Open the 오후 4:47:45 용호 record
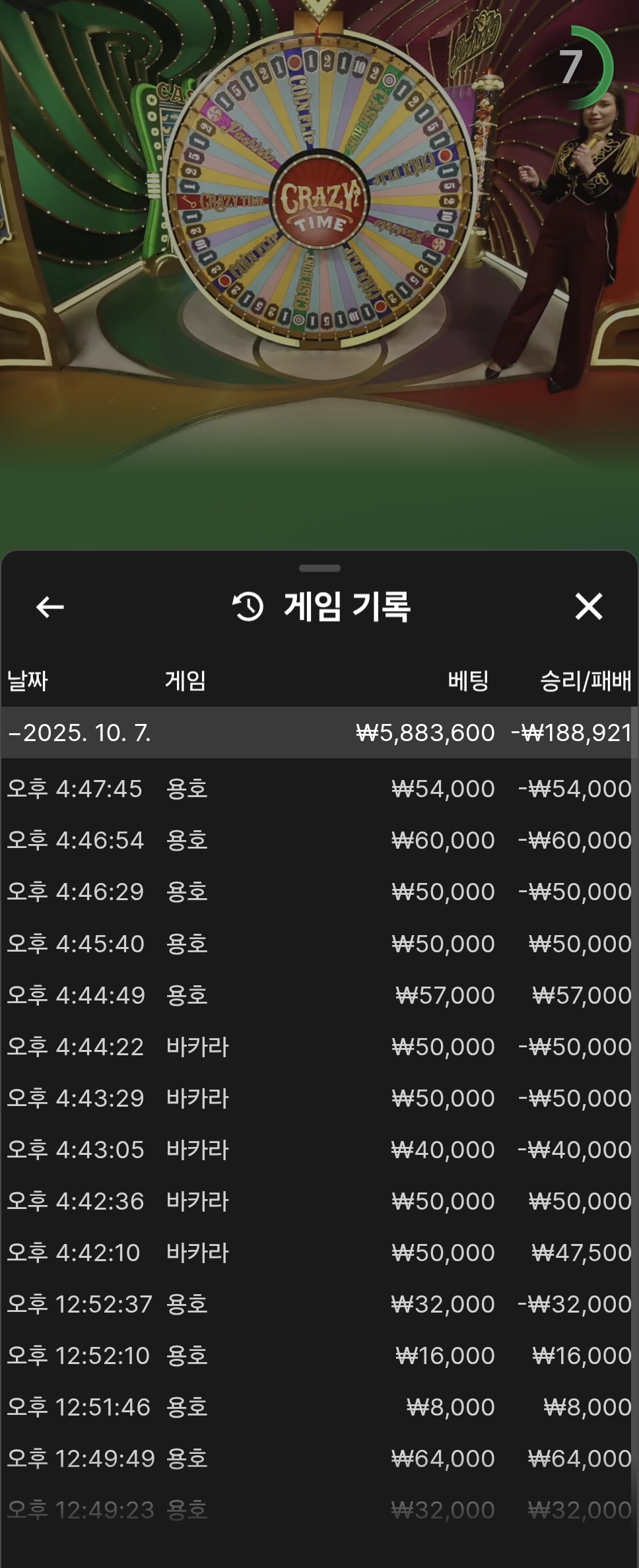639x1568 pixels. [x=319, y=789]
